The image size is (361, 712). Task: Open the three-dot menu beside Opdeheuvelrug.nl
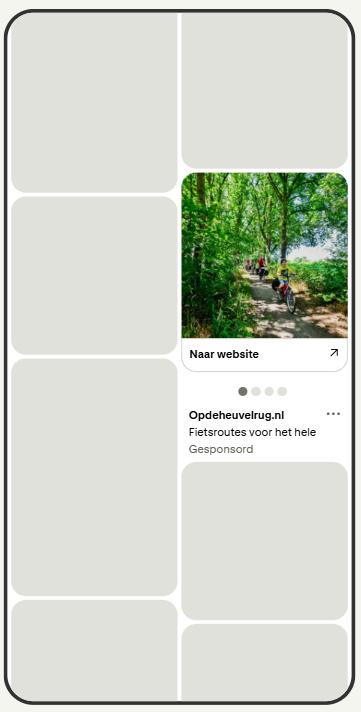(x=333, y=414)
